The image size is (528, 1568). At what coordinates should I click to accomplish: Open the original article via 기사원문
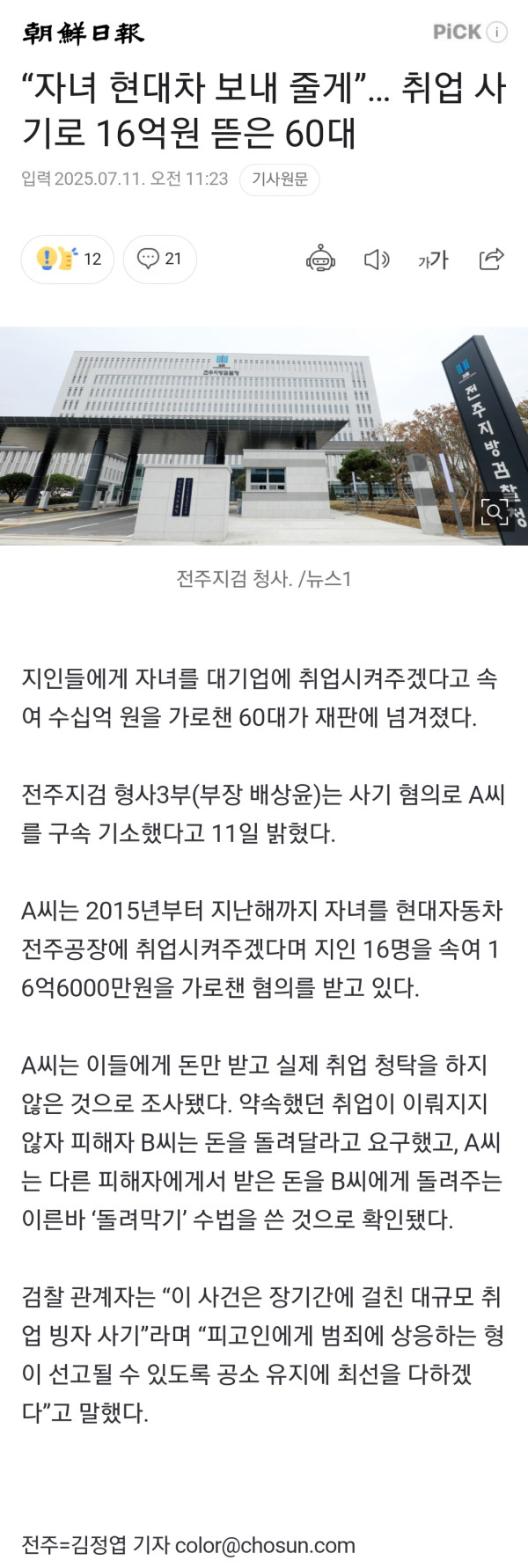(x=279, y=180)
